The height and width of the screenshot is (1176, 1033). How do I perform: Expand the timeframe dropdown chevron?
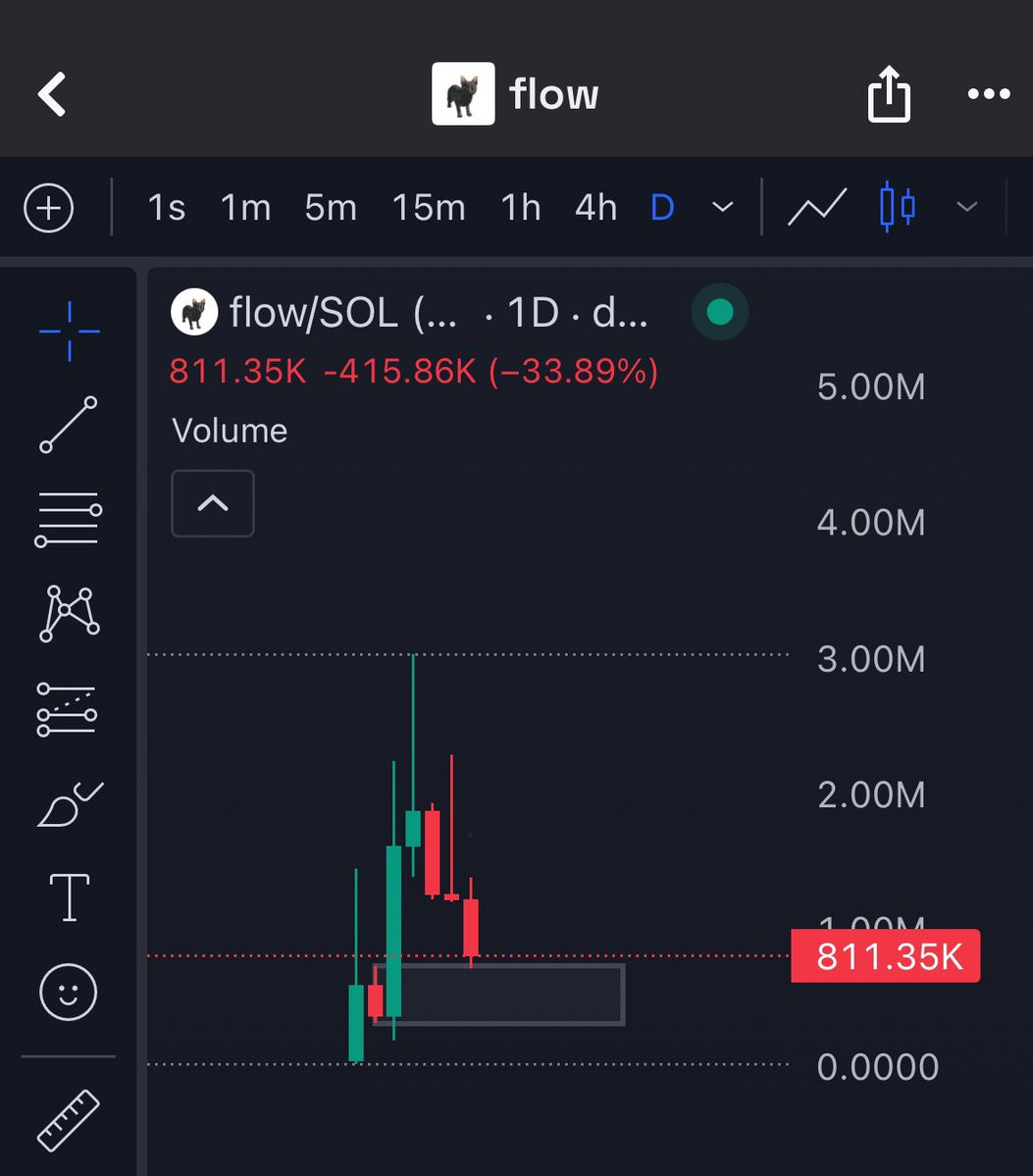[x=722, y=207]
